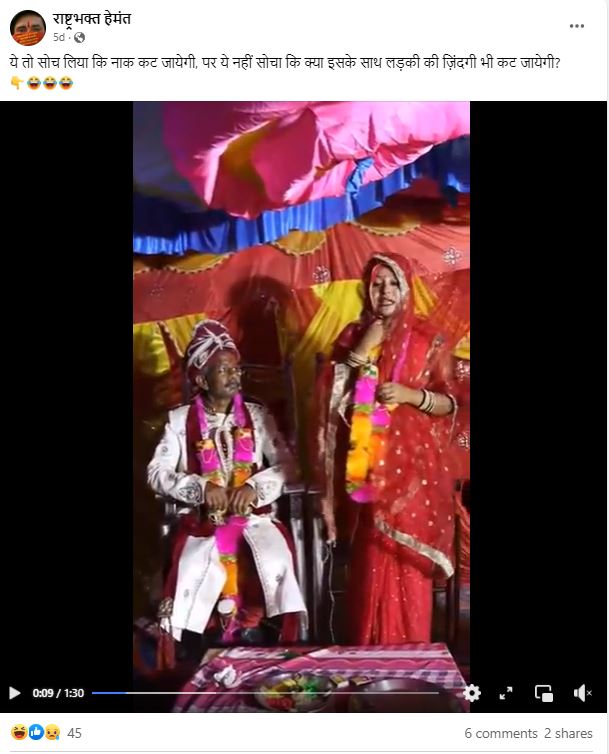The image size is (609, 754).
Task: Switch video to picture-in-picture mode
Action: (544, 692)
